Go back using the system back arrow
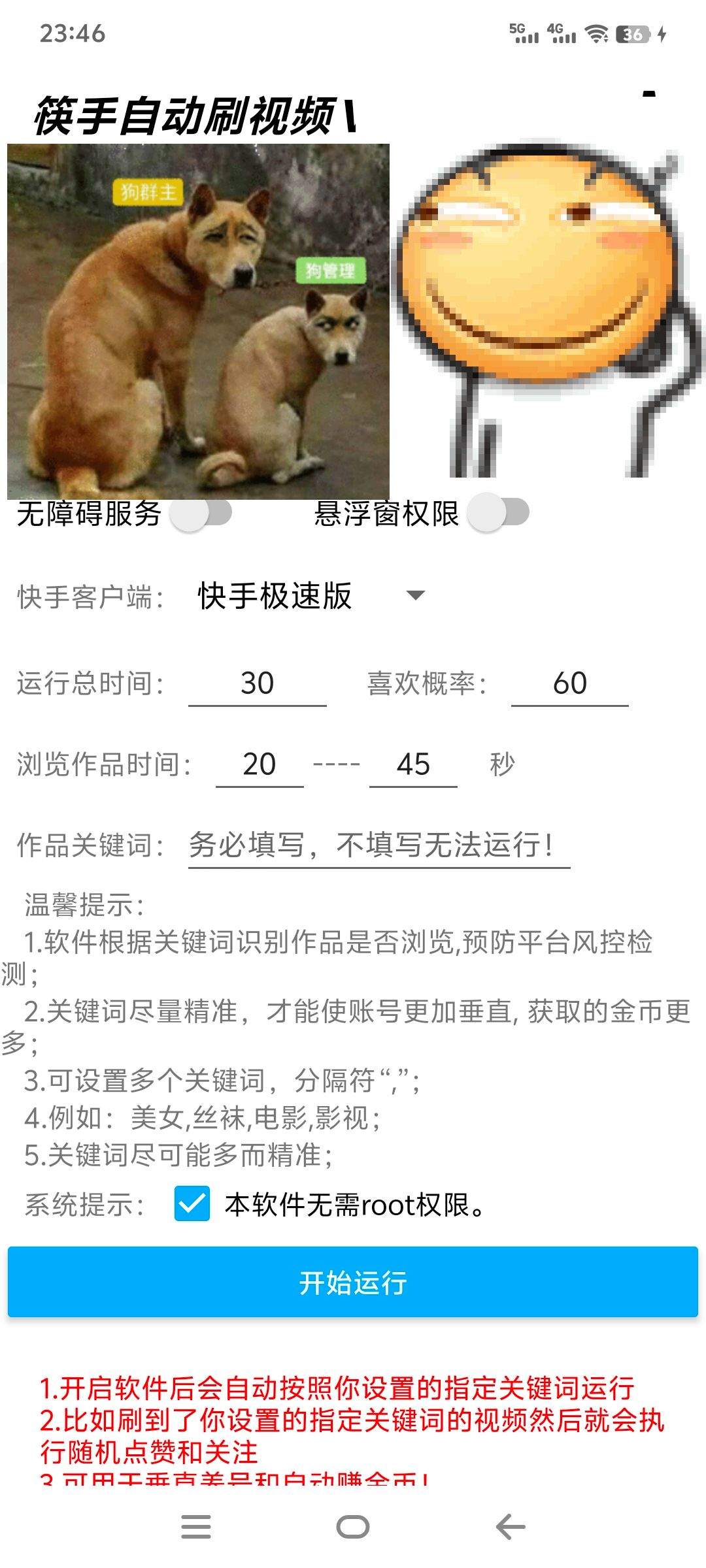The width and height of the screenshot is (706, 1568). click(x=511, y=1527)
